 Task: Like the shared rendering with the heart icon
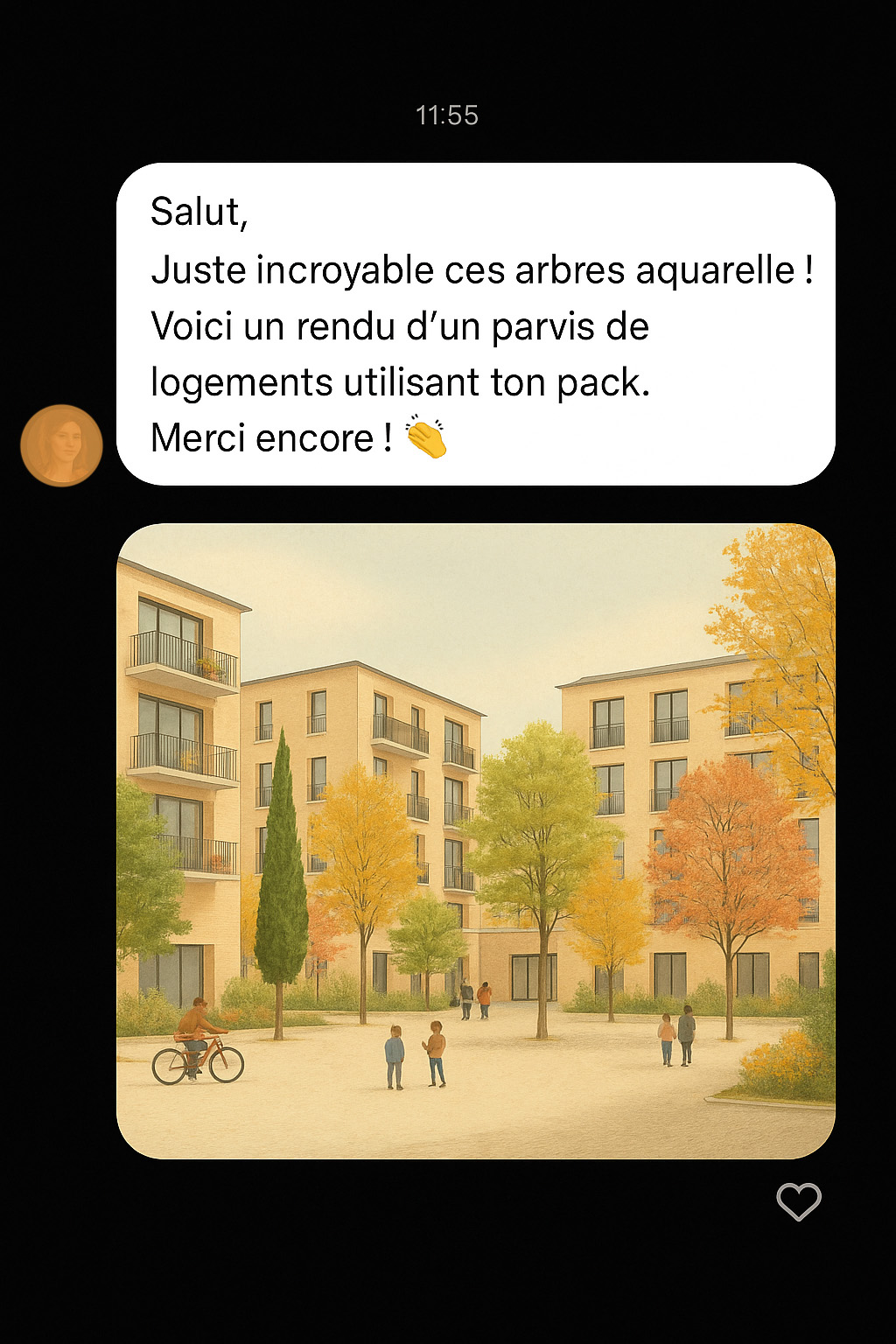point(798,1201)
